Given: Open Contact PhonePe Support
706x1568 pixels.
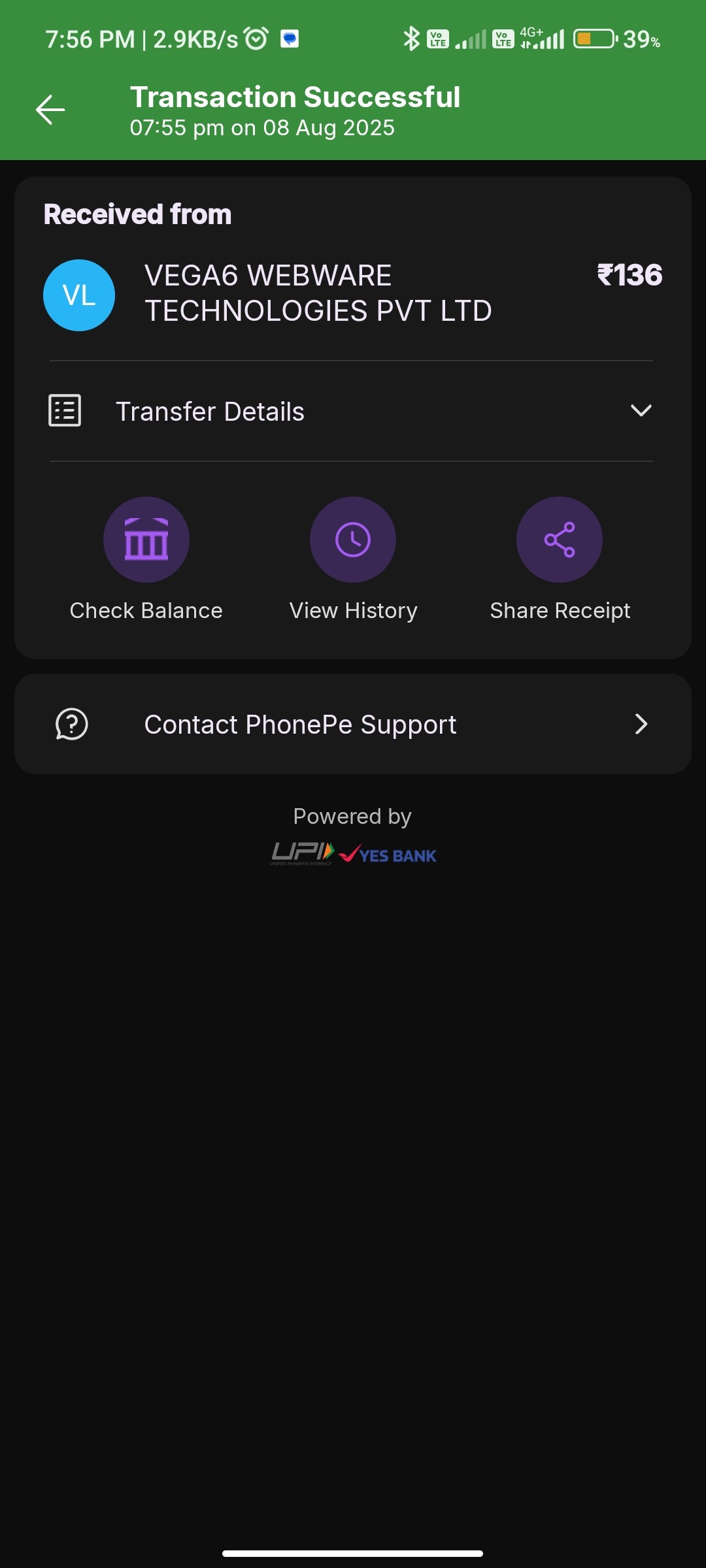Looking at the screenshot, I should (x=353, y=724).
